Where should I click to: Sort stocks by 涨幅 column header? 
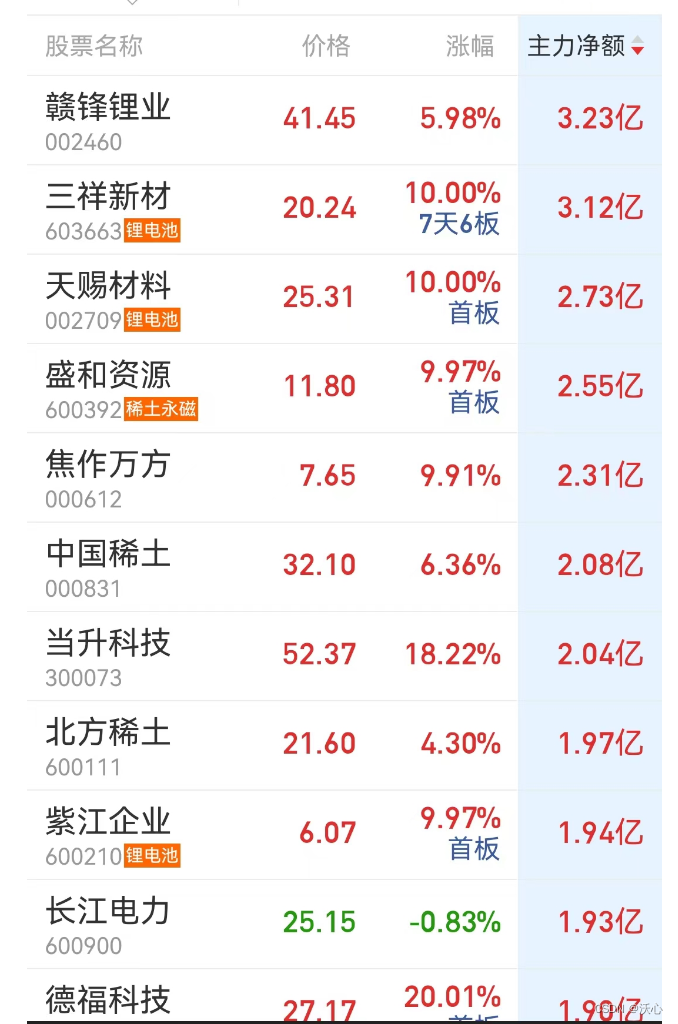[470, 45]
